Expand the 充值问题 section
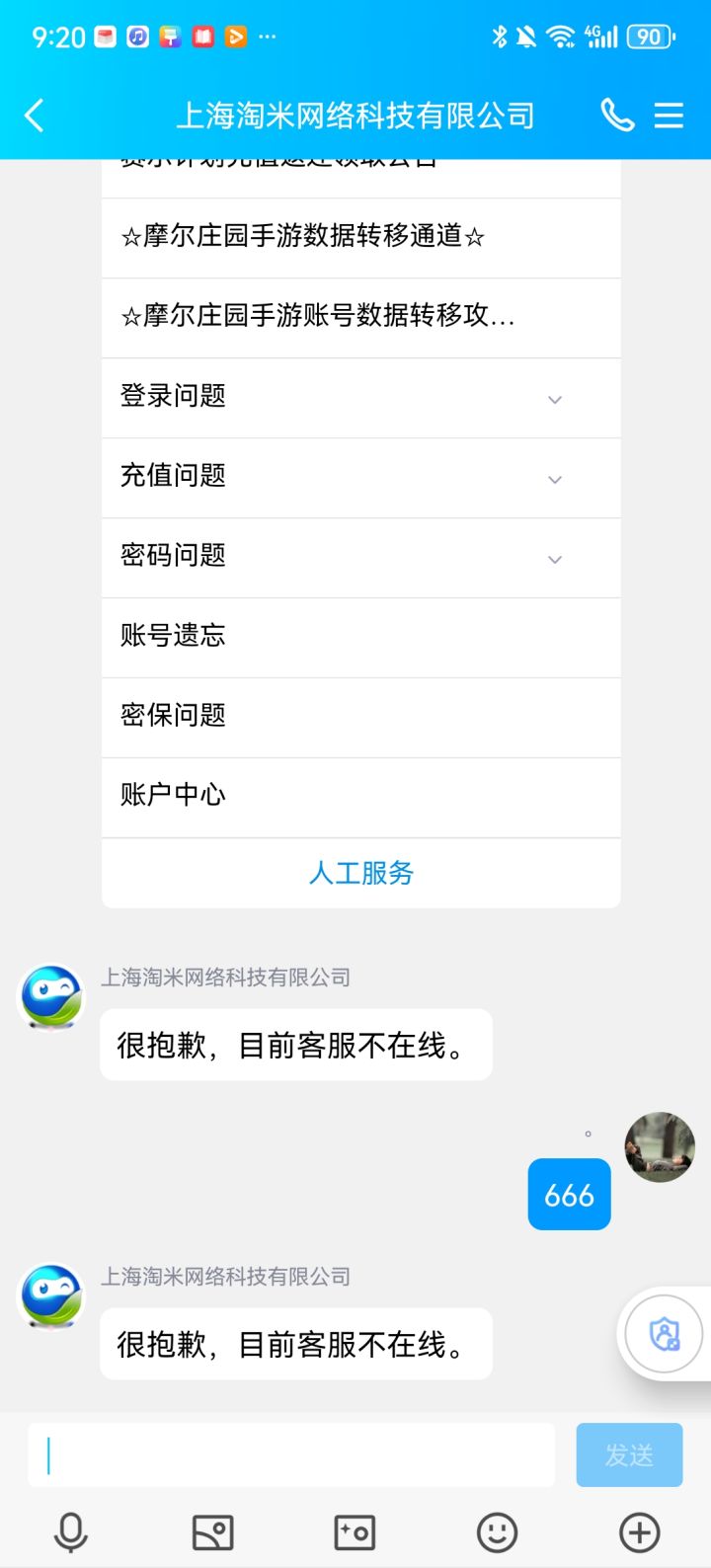 (360, 477)
